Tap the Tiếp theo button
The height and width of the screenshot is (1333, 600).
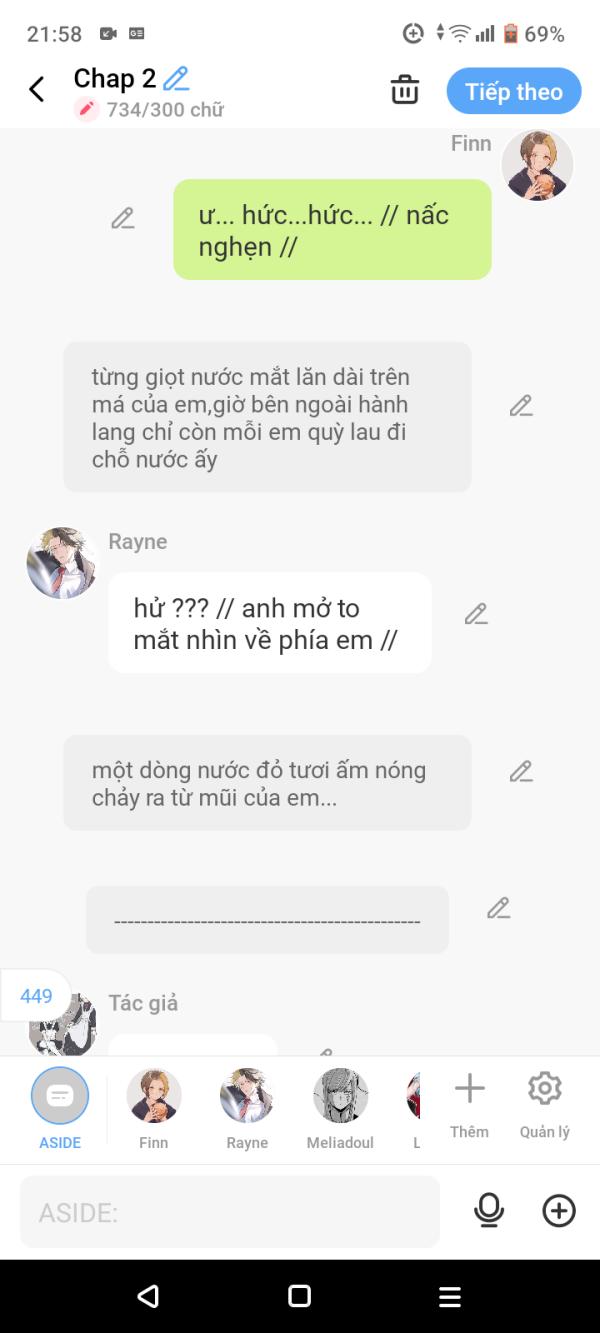[x=514, y=91]
